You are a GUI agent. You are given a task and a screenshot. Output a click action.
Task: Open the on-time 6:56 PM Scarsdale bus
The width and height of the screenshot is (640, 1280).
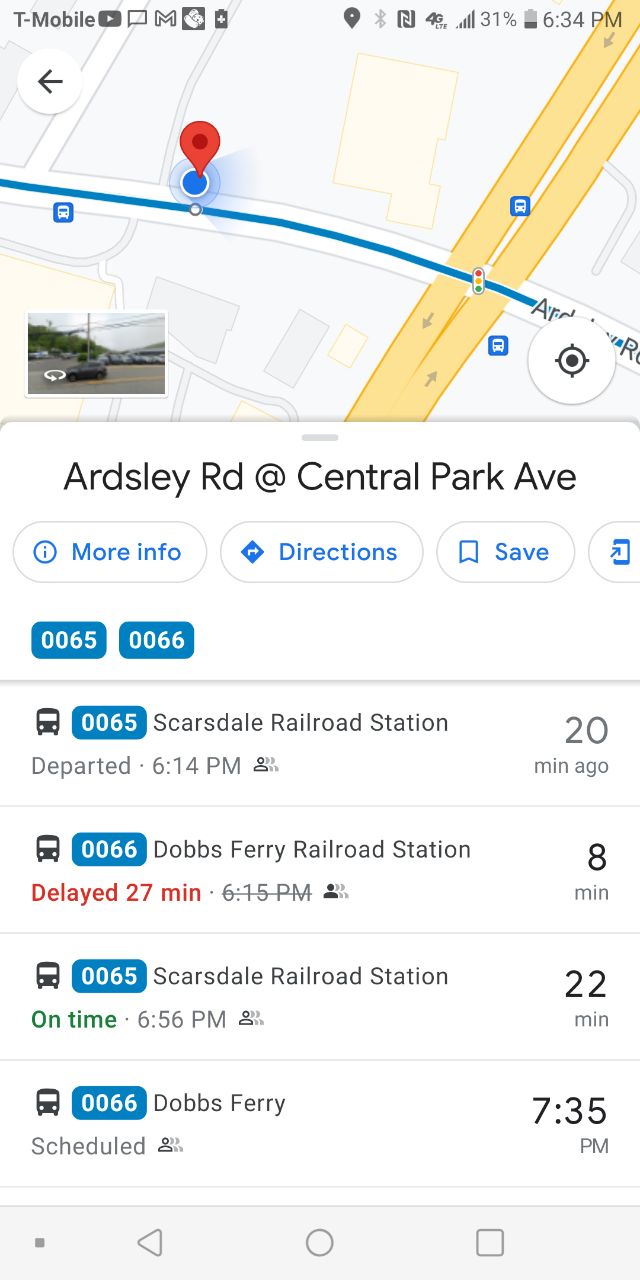[320, 997]
